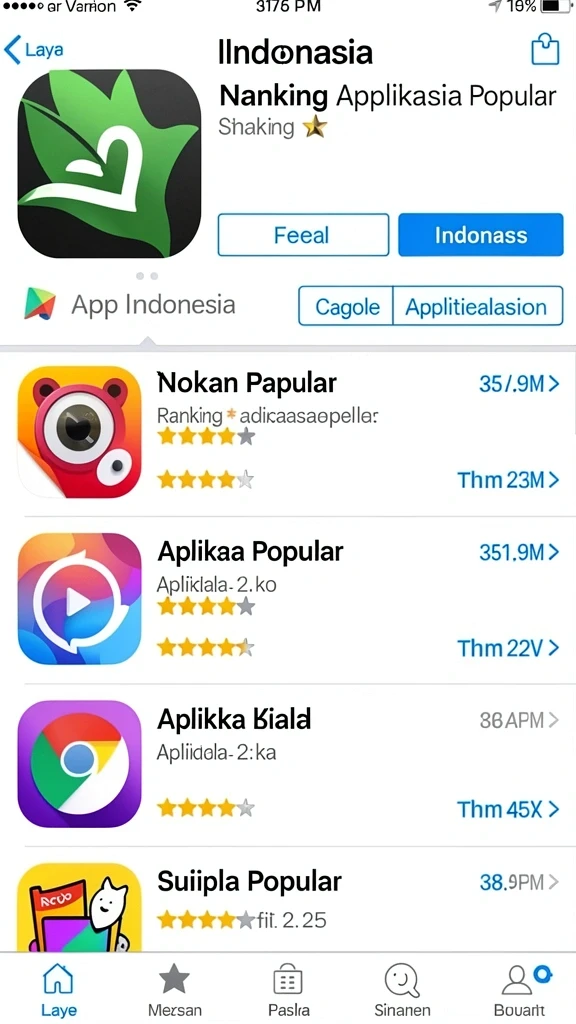Image resolution: width=576 pixels, height=1024 pixels.
Task: Switch to the Paslra tab
Action: pos(289,989)
